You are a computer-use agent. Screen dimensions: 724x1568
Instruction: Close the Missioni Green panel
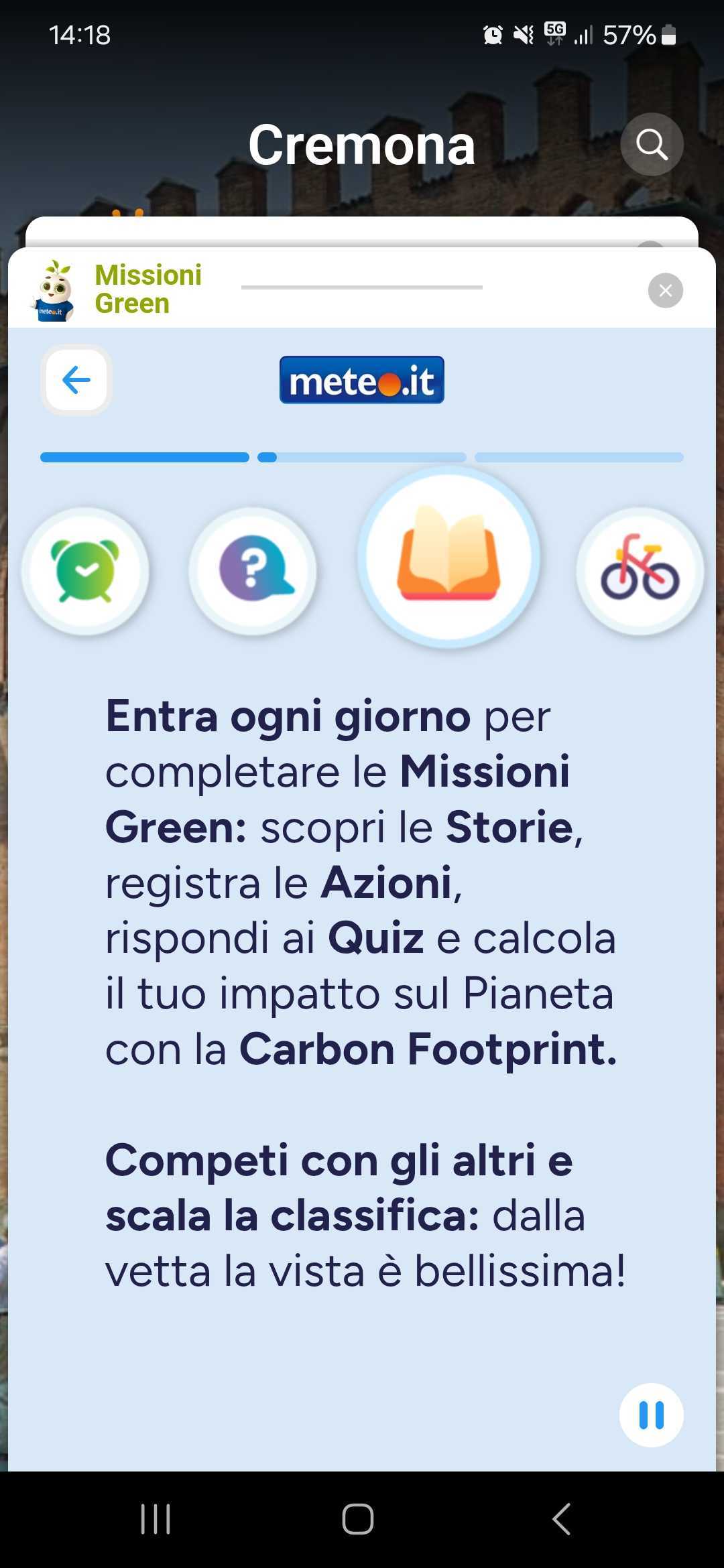coord(665,290)
